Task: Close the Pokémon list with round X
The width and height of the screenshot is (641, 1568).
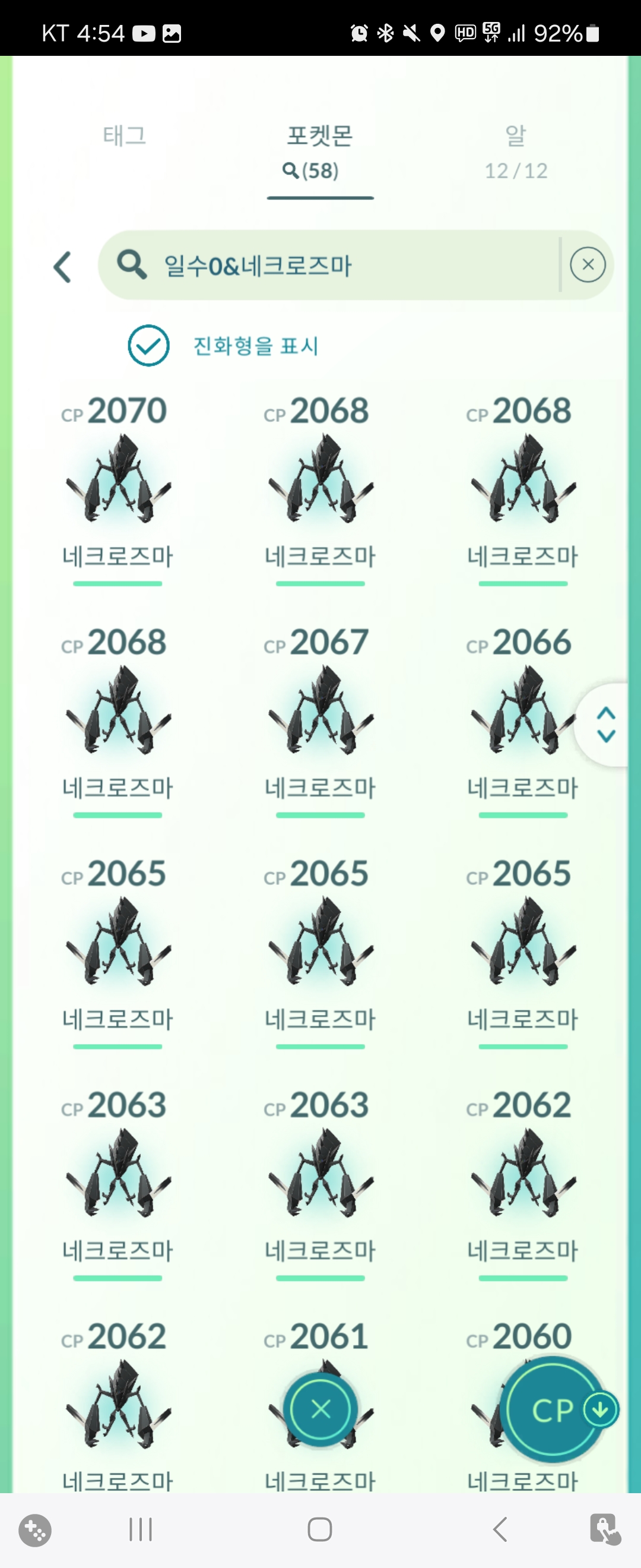Action: pyautogui.click(x=320, y=1408)
